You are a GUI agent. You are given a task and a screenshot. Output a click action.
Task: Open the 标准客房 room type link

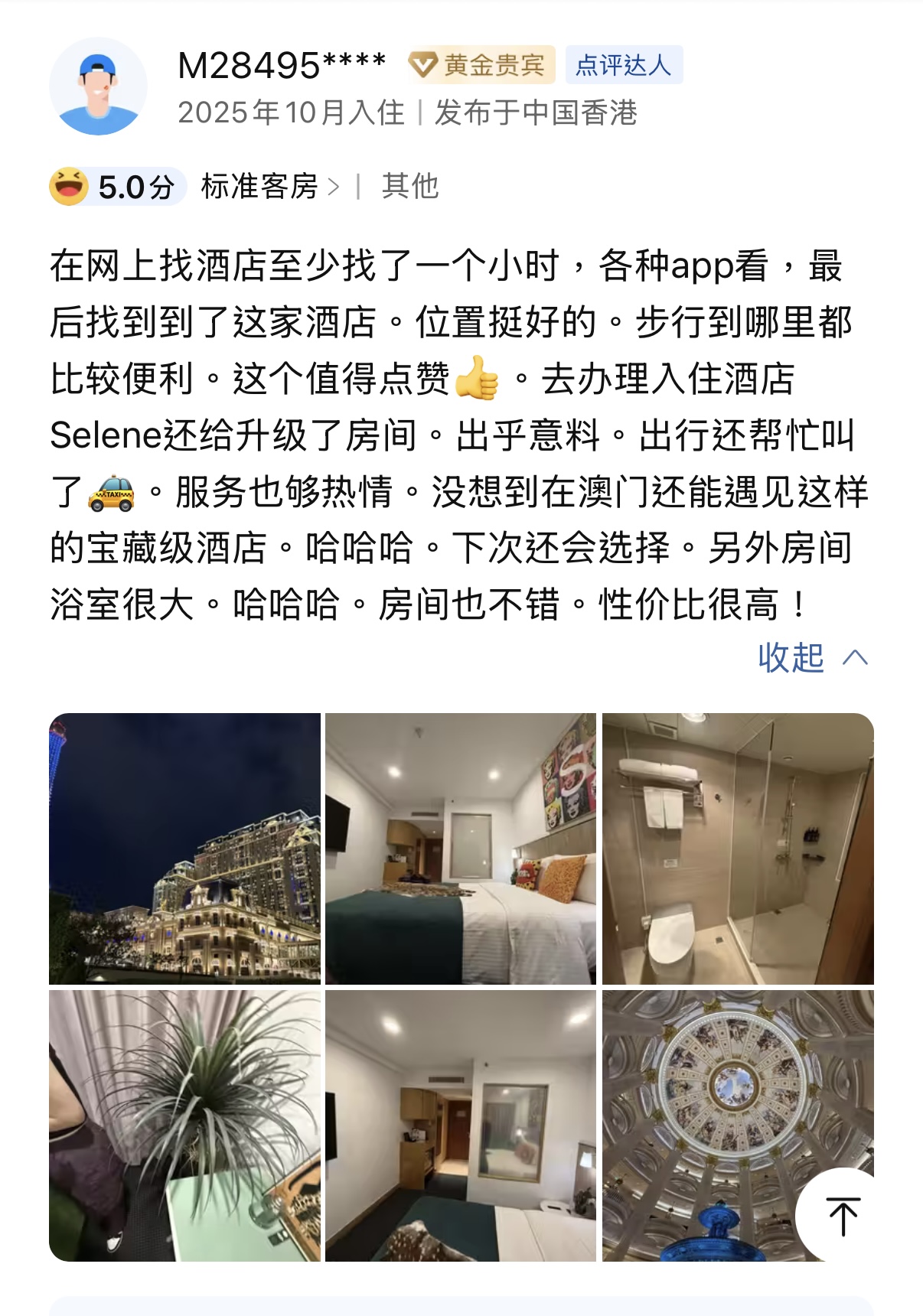[x=269, y=187]
